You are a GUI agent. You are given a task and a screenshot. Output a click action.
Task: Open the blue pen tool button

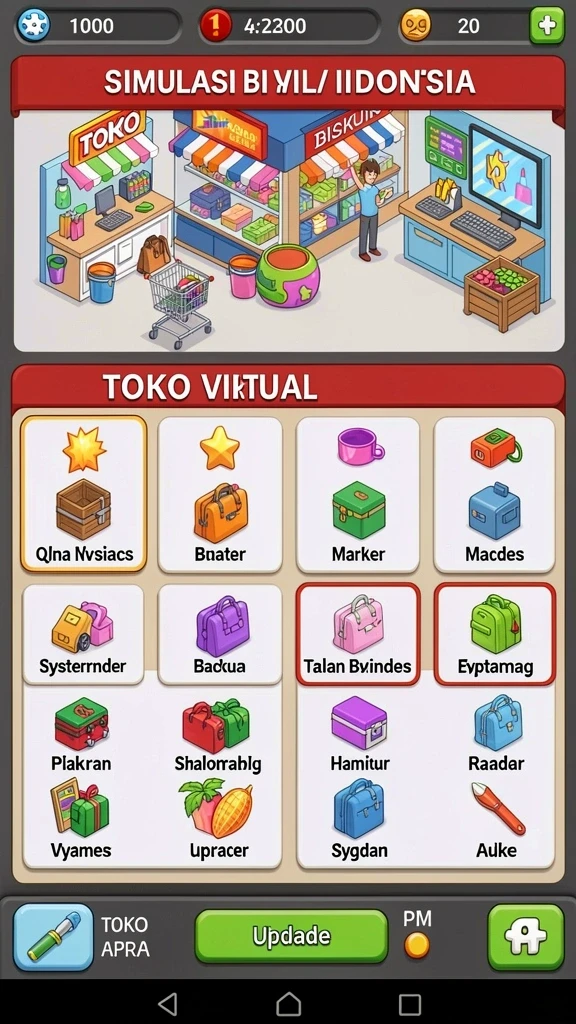click(54, 937)
